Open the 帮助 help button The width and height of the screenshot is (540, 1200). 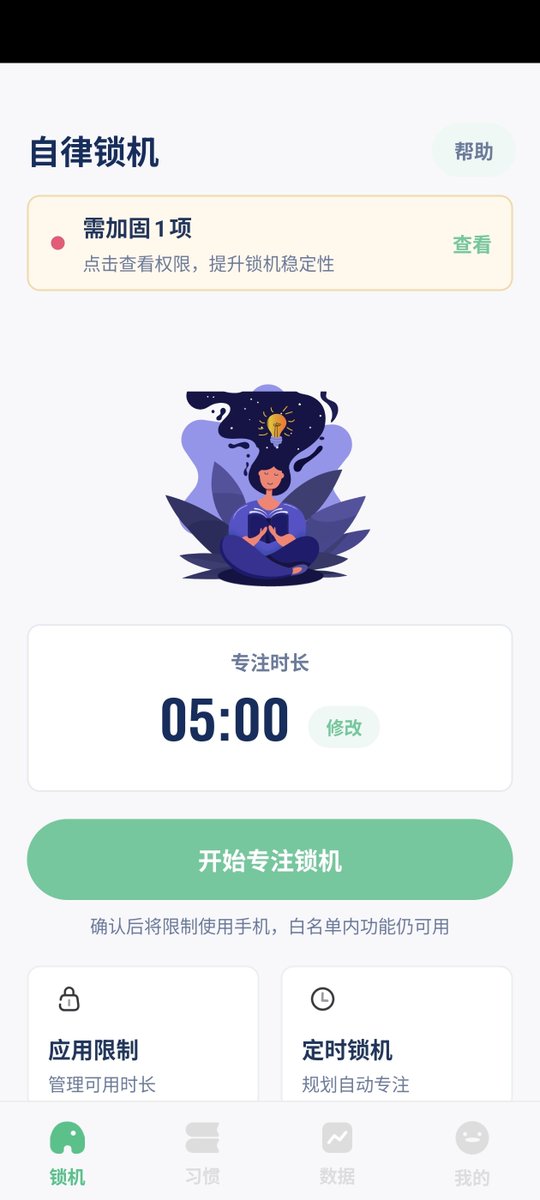point(474,151)
